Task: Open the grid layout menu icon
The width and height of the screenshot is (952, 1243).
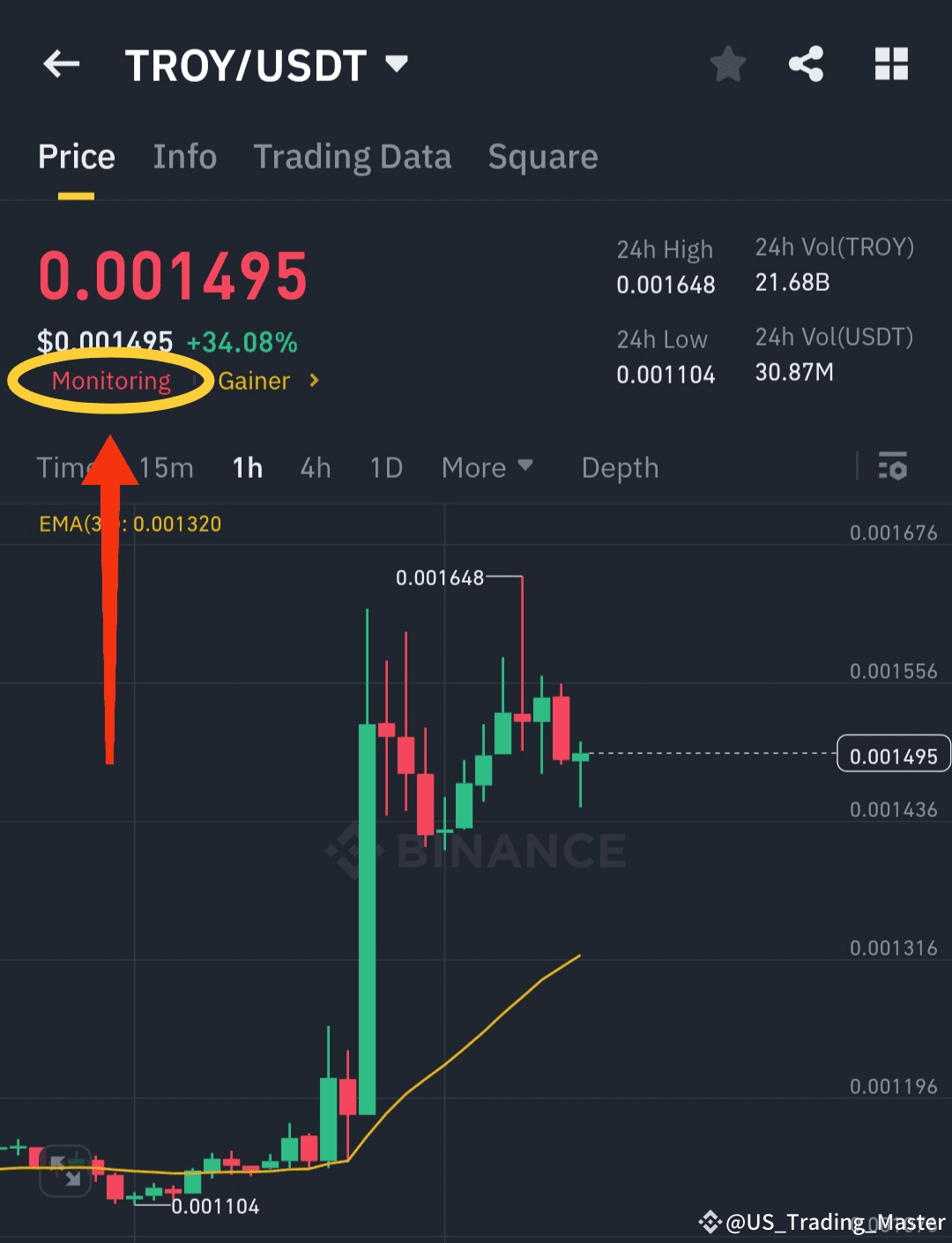Action: coord(891,64)
